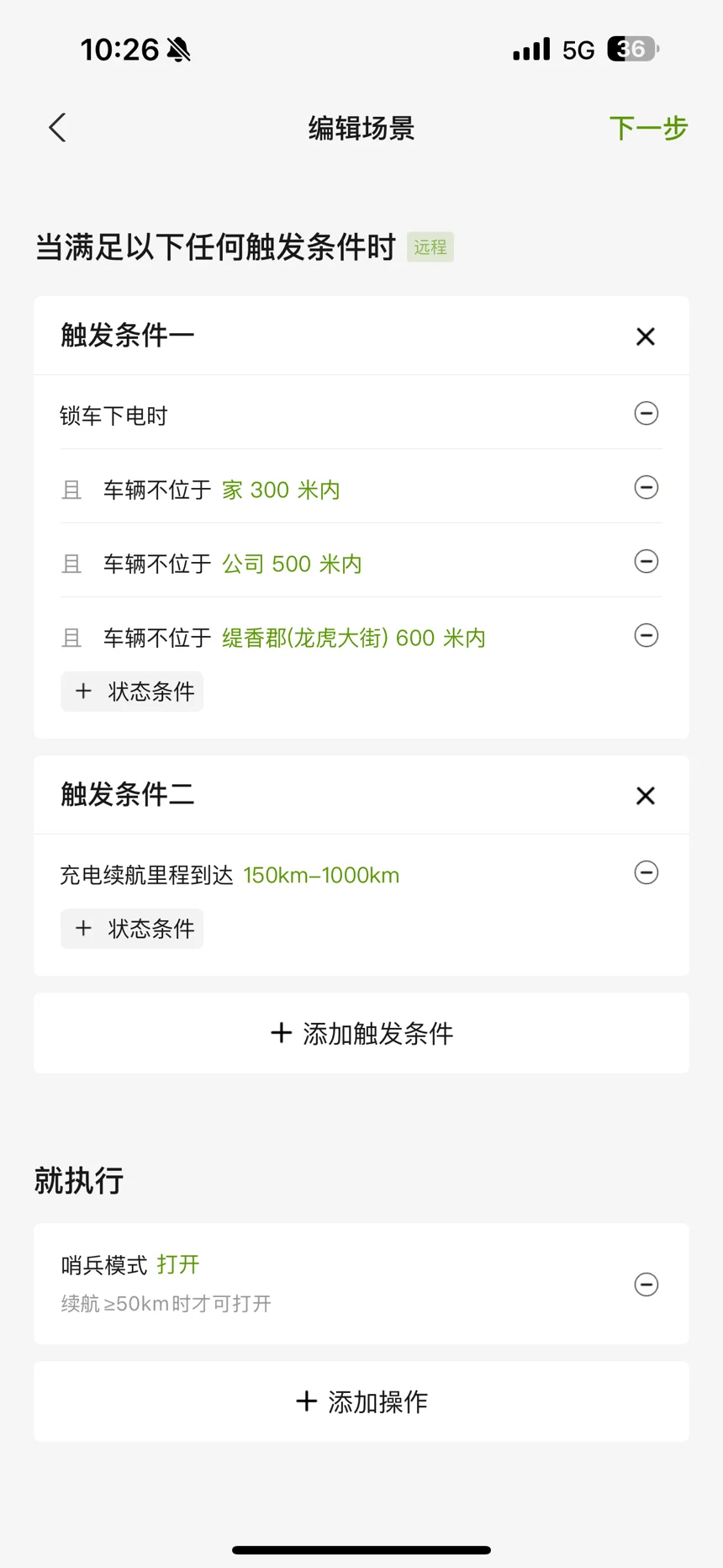Remove the 公司 500 米内 condition

click(646, 562)
